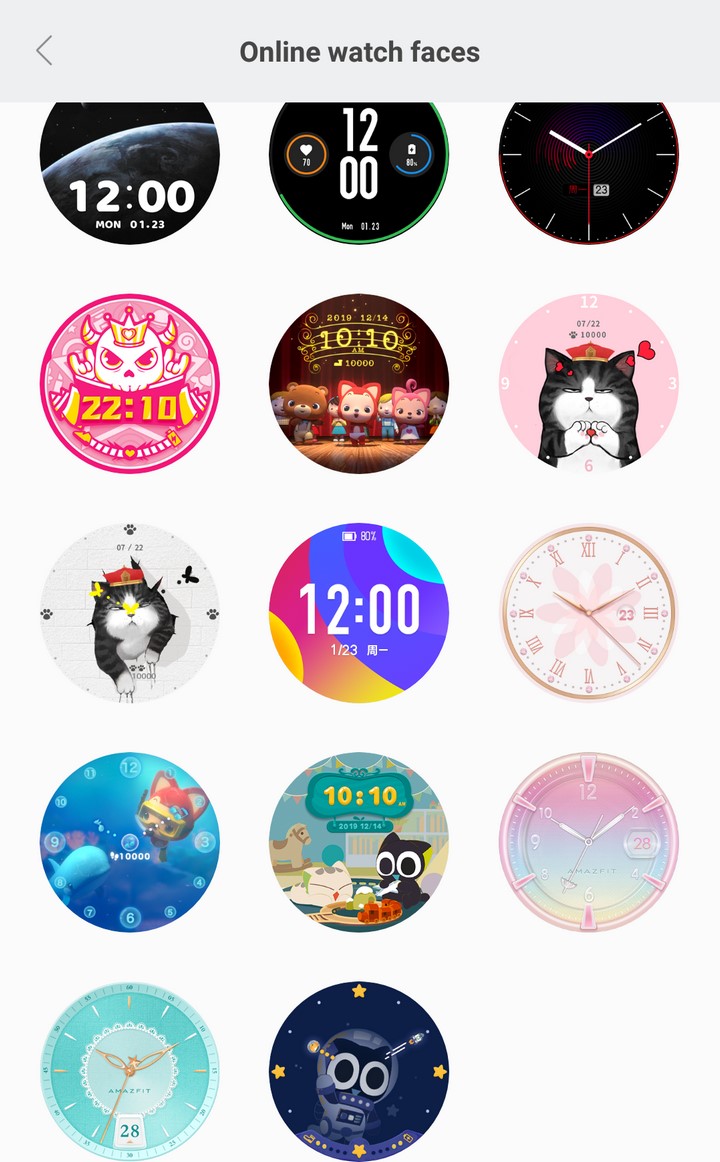Go back from Online watch faces
720x1162 pixels.
click(44, 51)
